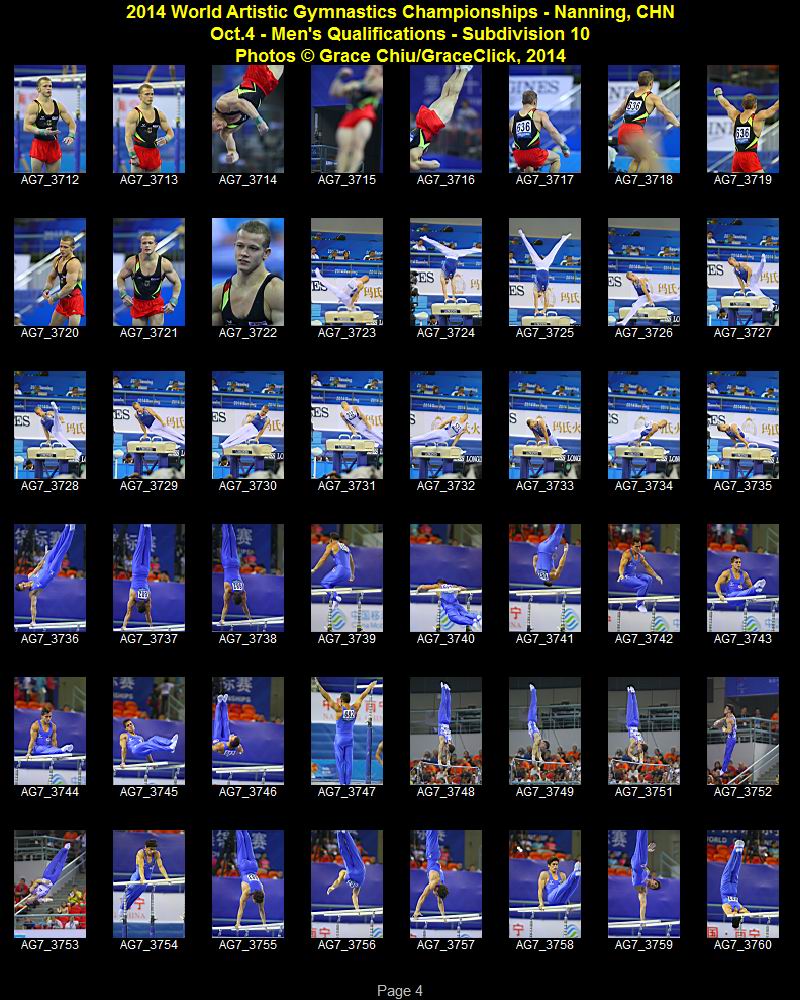Tap photo AG7_3758
This screenshot has height=1000, width=800.
(545, 884)
